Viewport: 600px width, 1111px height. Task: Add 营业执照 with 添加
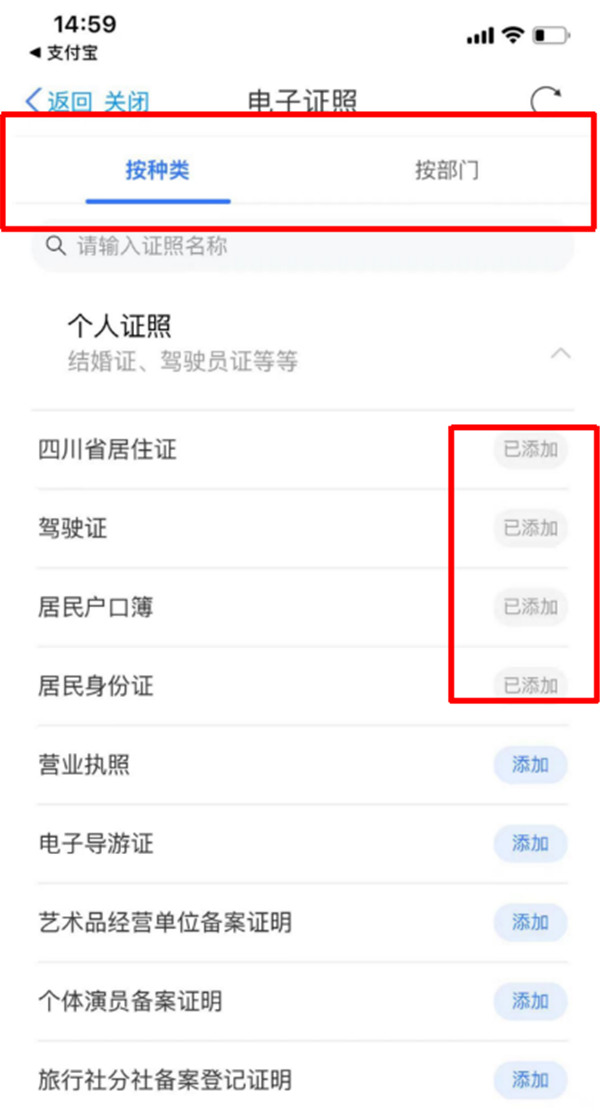[530, 765]
